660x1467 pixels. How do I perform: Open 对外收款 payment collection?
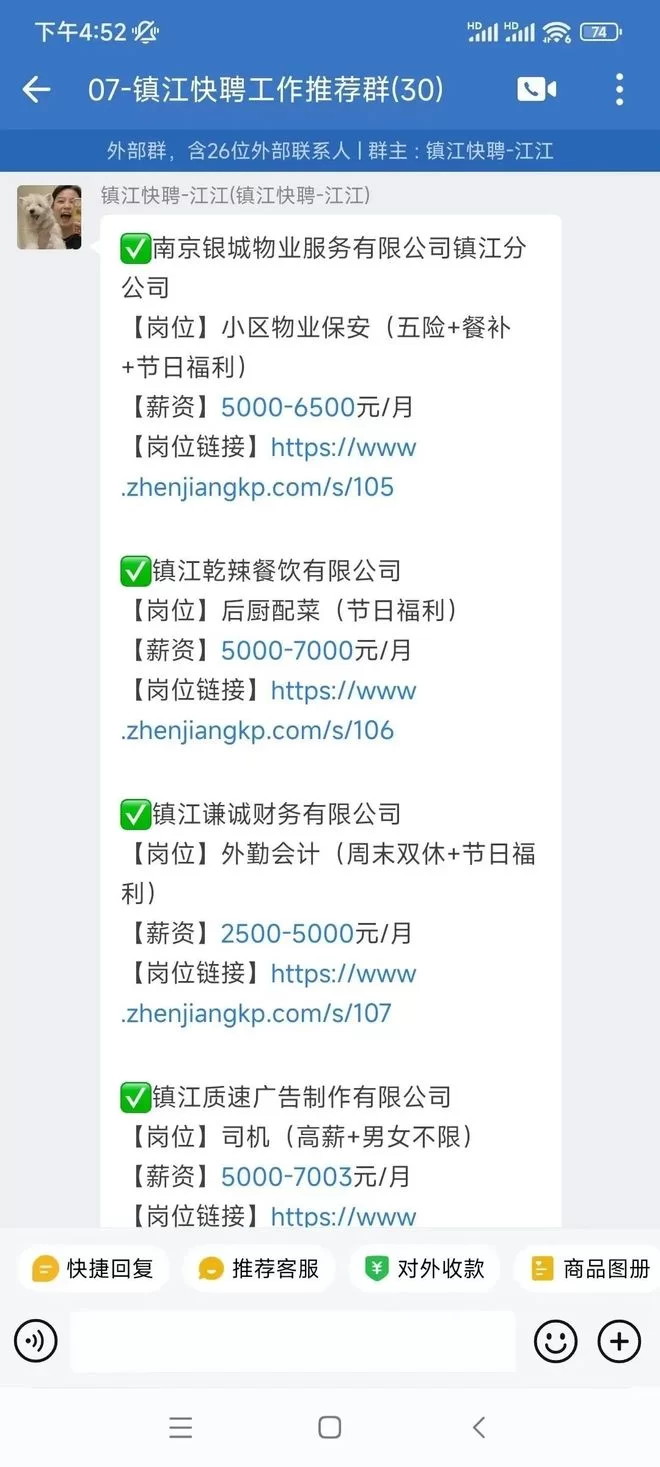click(x=425, y=1269)
